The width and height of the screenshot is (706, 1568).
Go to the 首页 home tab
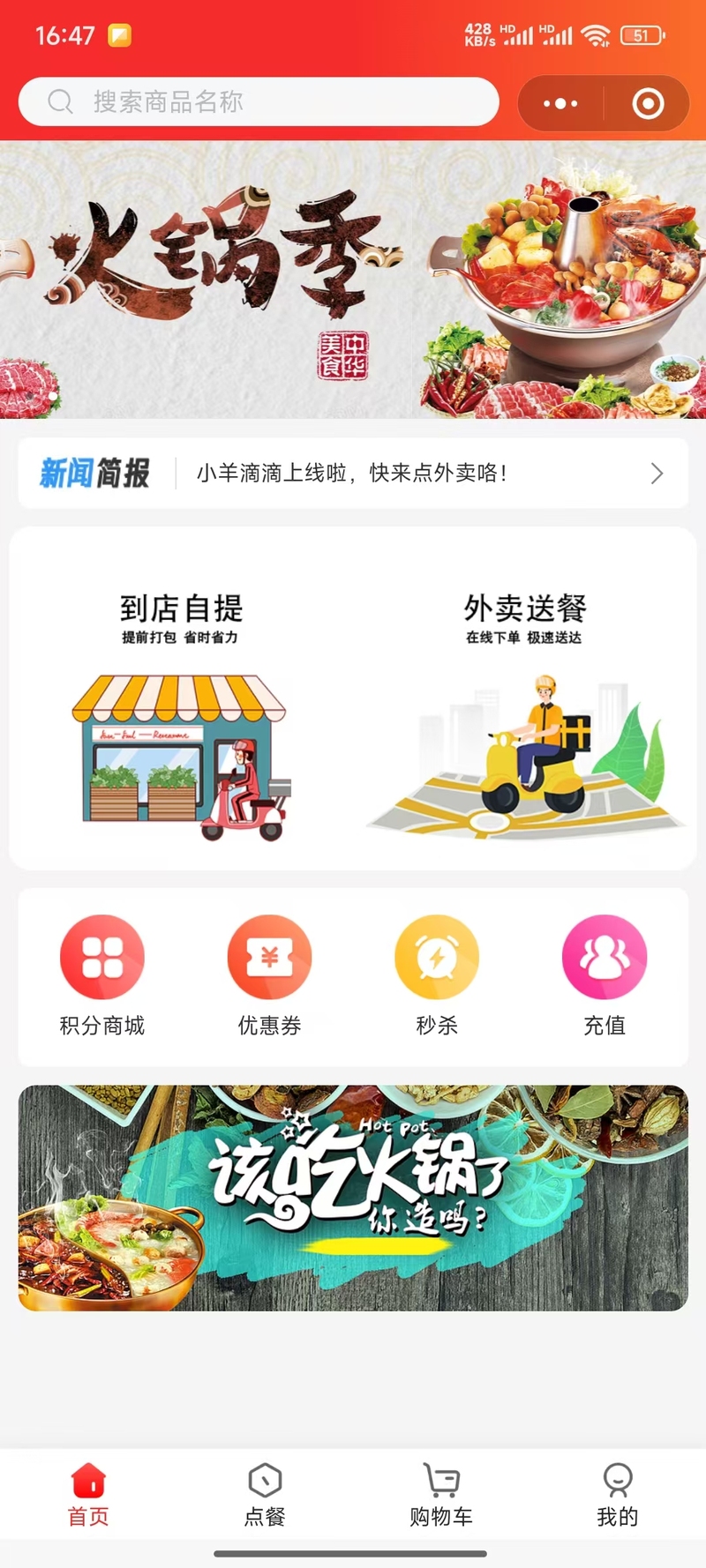[x=88, y=1494]
